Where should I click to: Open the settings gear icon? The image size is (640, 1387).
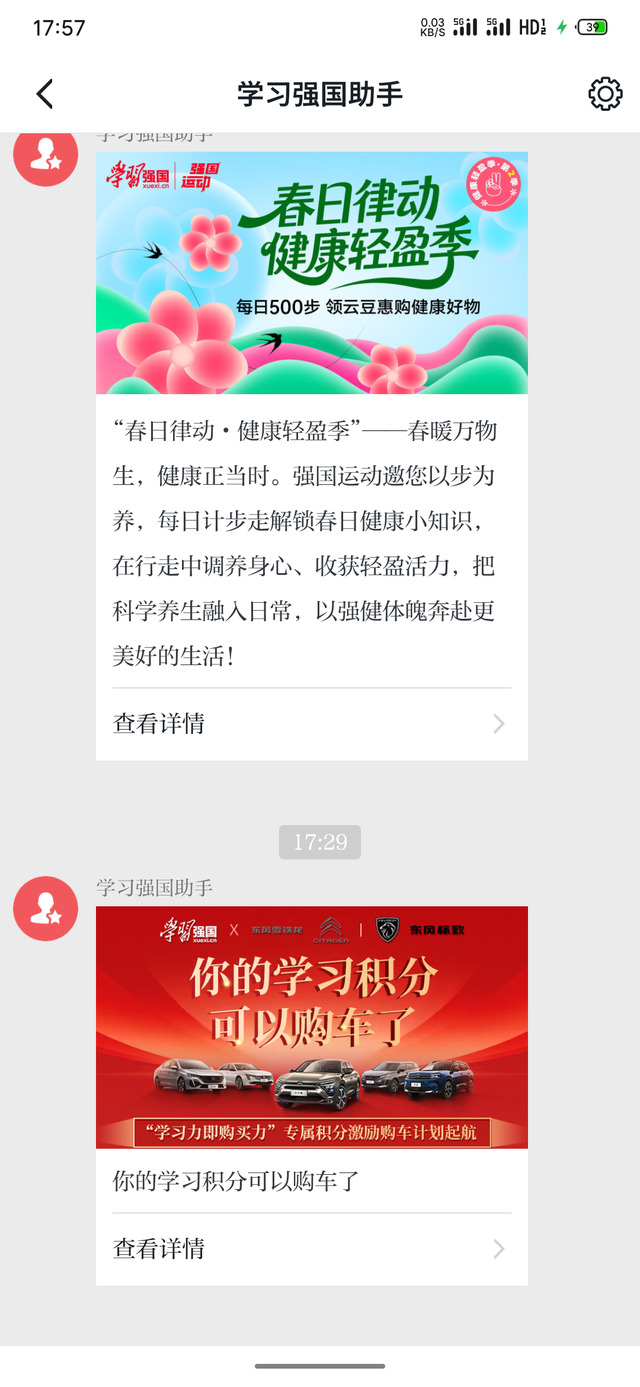605,94
